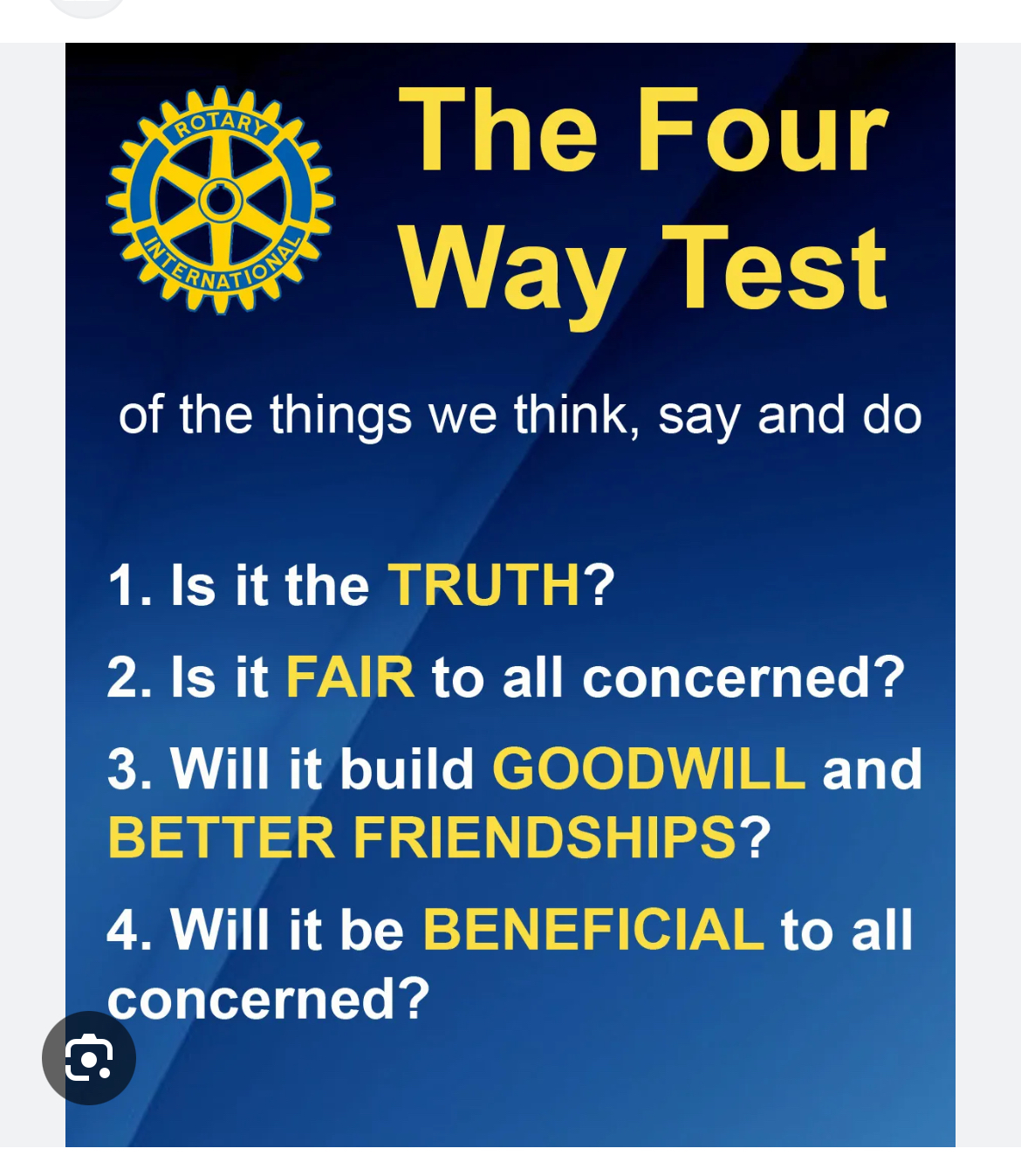Search this image with Google Lens
This screenshot has height=1176, width=1021.
click(89, 1058)
